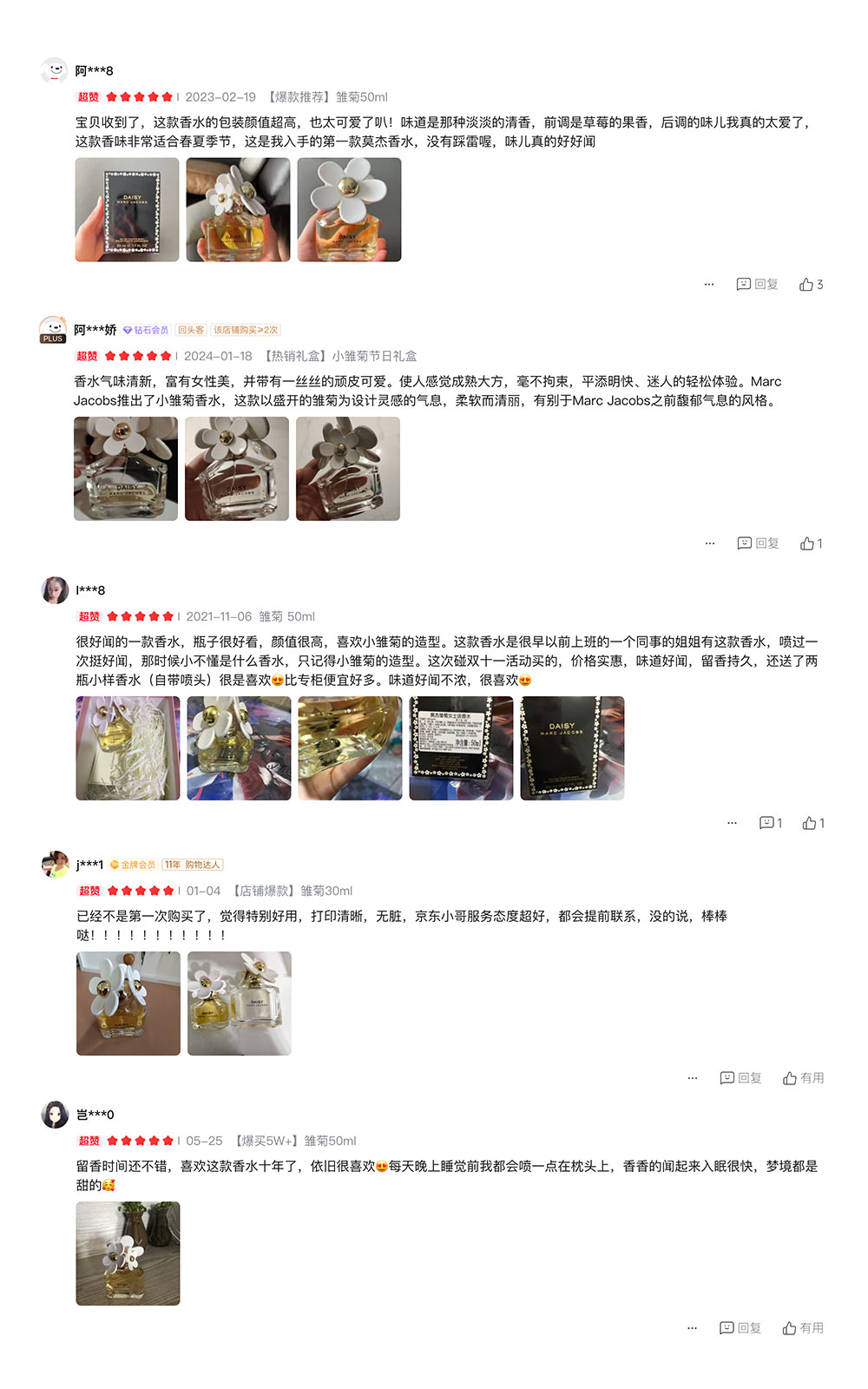Open 岂***0's photo of the perfume
This screenshot has width=868, height=1389.
[x=128, y=1254]
